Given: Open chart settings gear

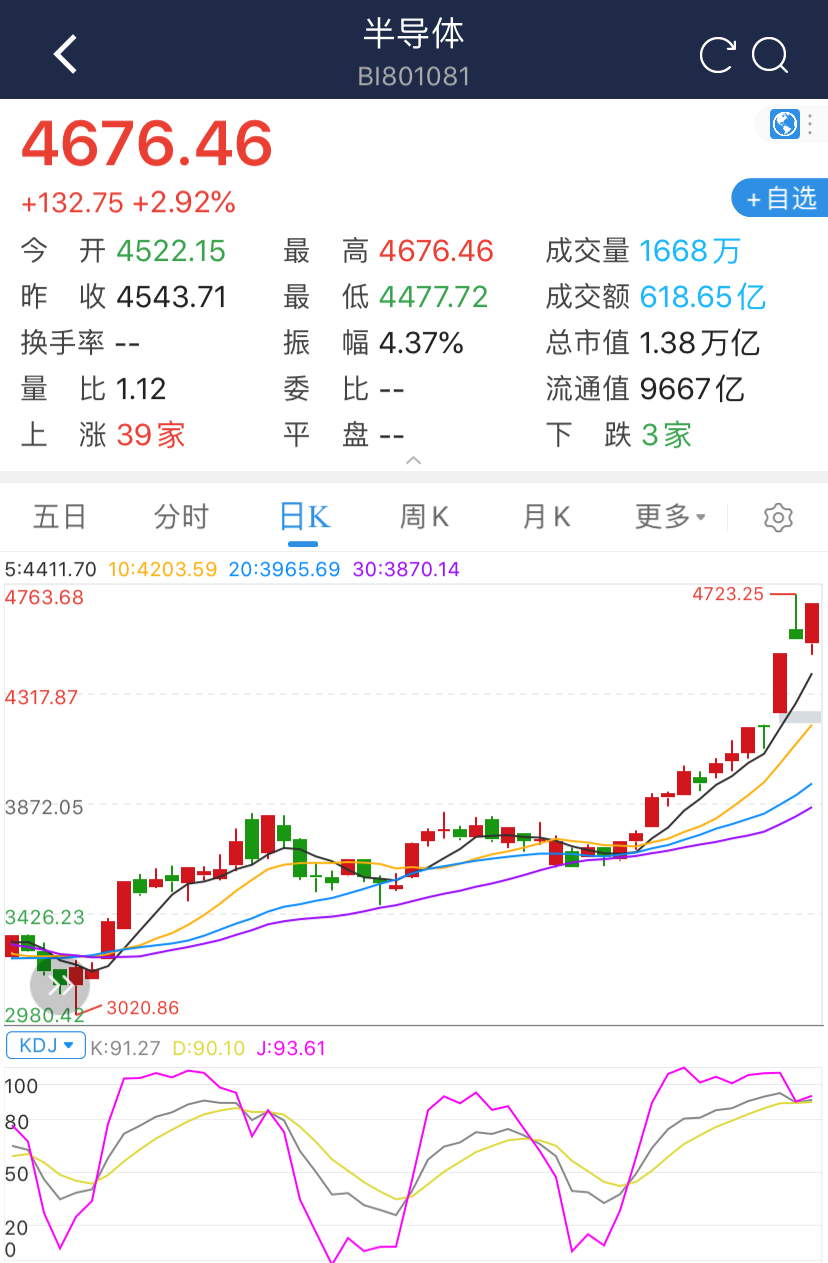Looking at the screenshot, I should point(778,517).
